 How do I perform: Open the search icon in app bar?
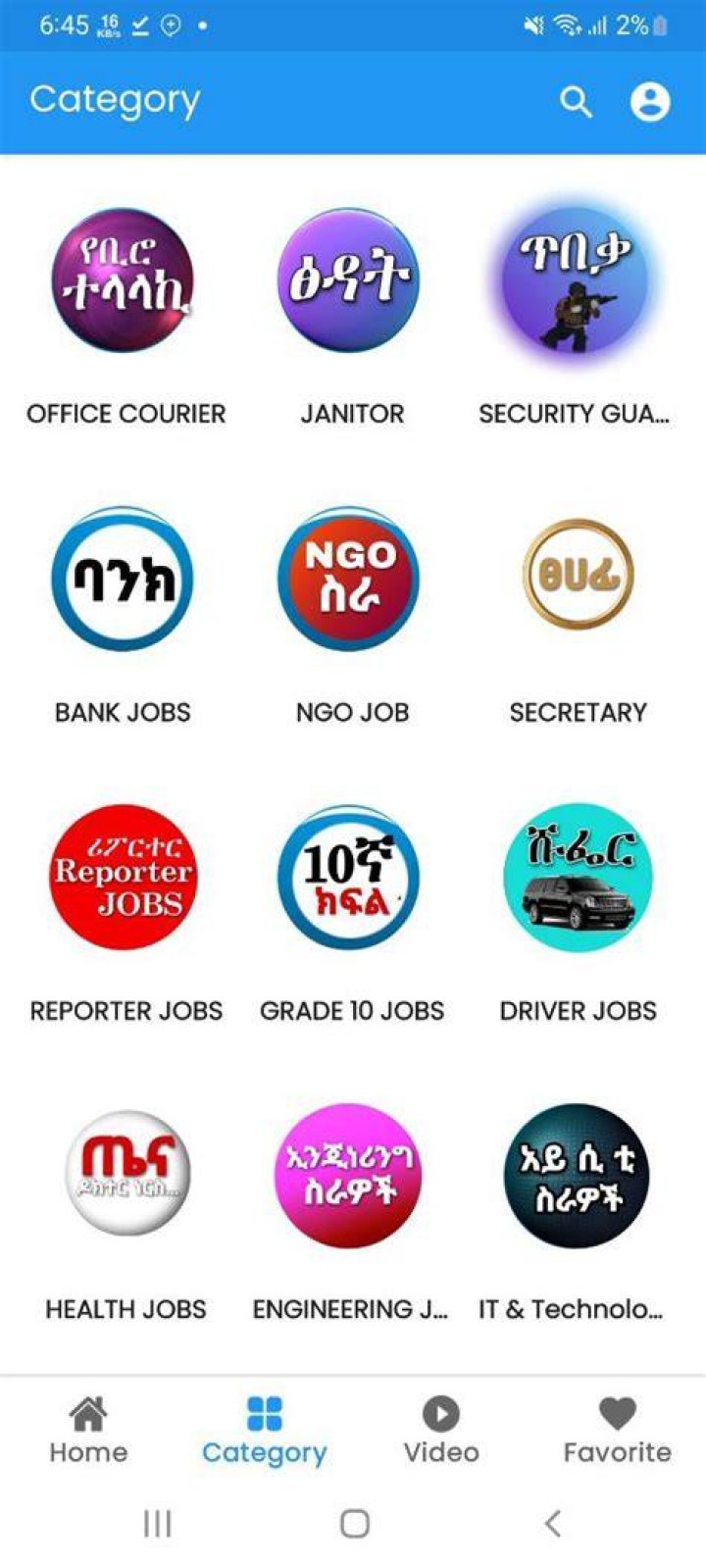tap(576, 101)
